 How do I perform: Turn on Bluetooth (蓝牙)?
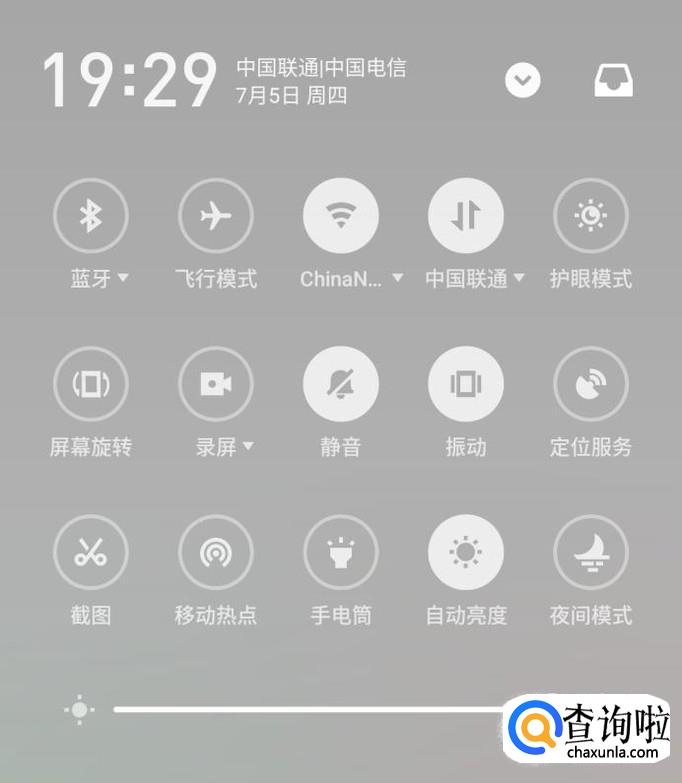pos(91,216)
